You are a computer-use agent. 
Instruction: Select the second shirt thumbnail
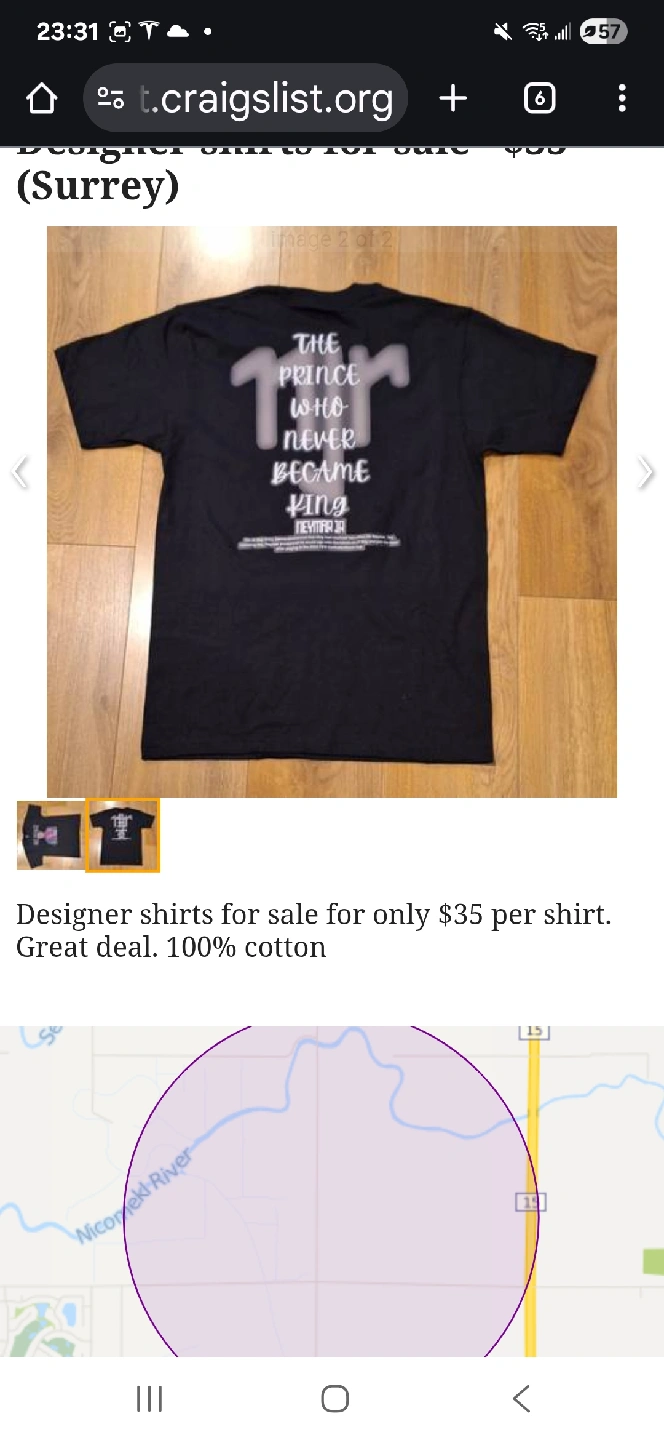click(x=122, y=835)
